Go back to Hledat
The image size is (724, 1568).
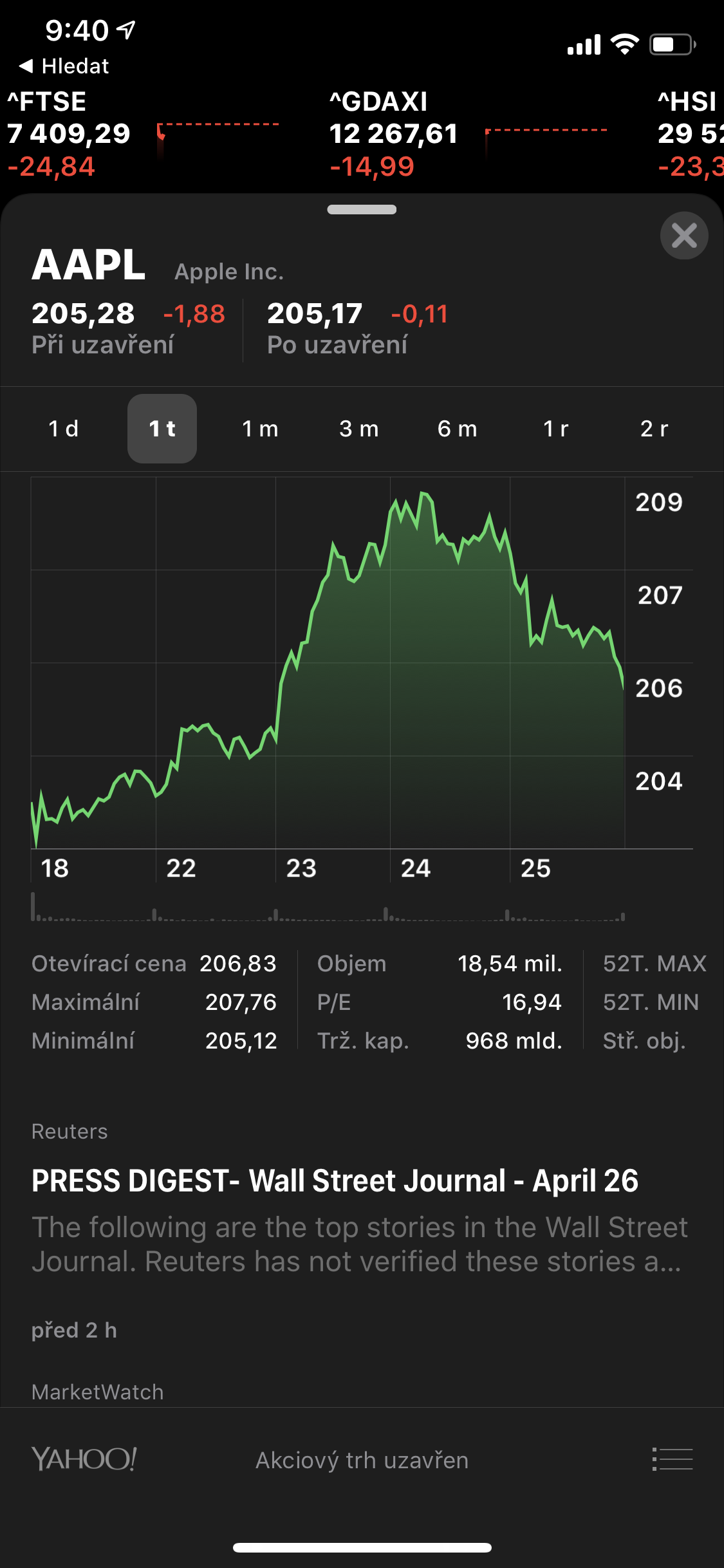coord(64,66)
